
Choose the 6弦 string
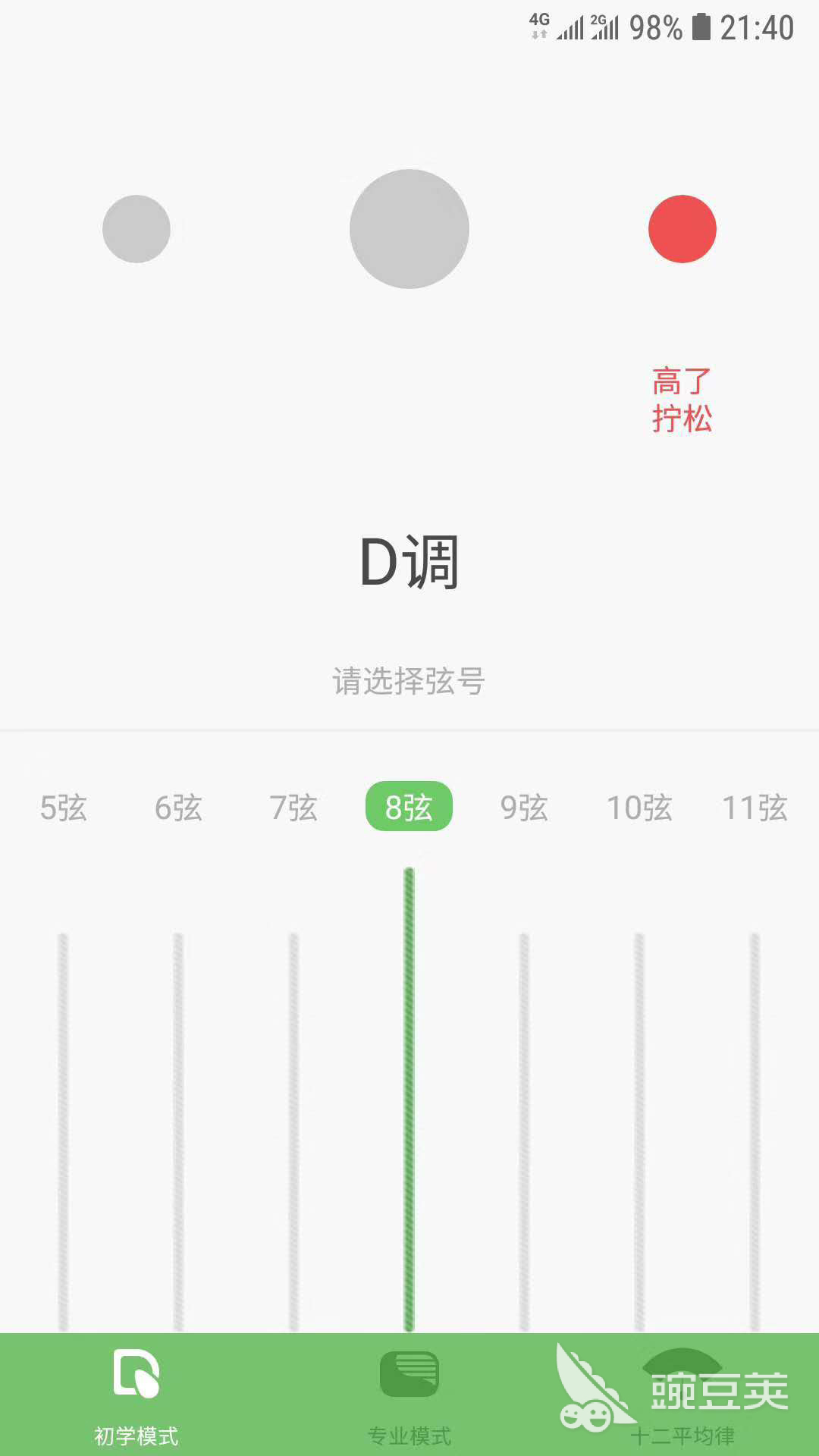click(178, 807)
